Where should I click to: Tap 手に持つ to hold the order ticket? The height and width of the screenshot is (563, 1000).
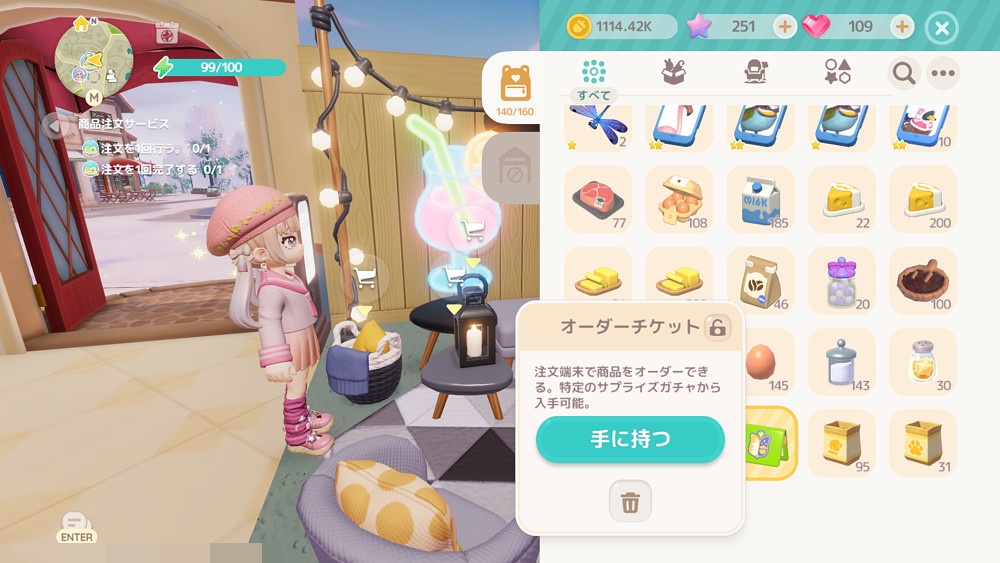630,439
